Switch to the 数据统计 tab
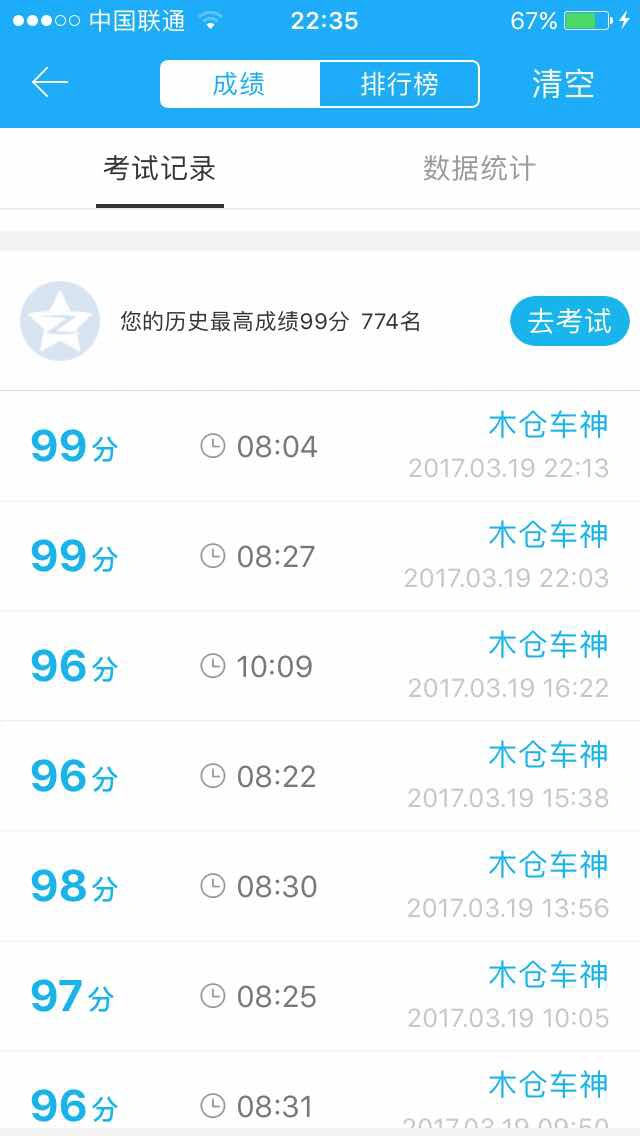Viewport: 640px width, 1136px height. 479,169
